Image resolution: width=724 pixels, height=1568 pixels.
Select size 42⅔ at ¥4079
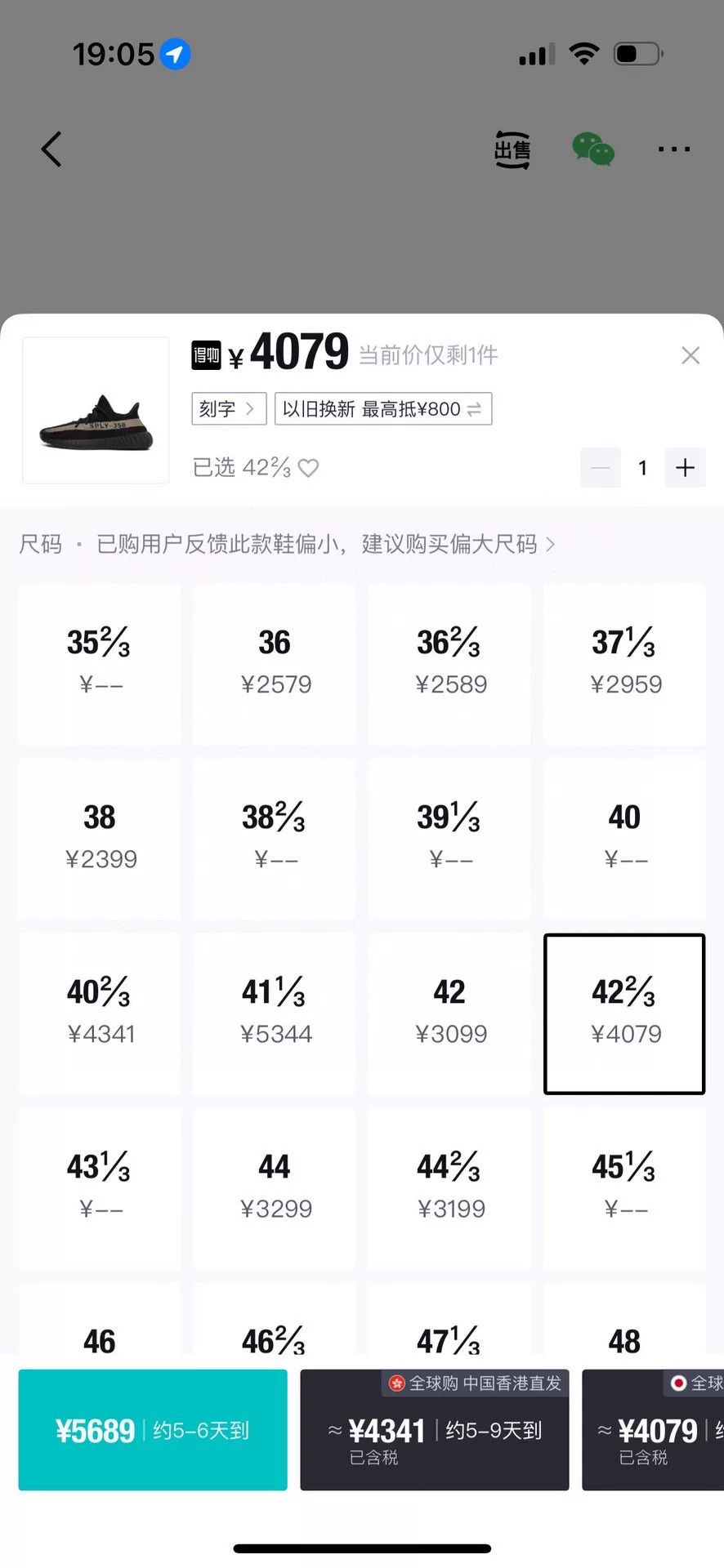pyautogui.click(x=624, y=1013)
